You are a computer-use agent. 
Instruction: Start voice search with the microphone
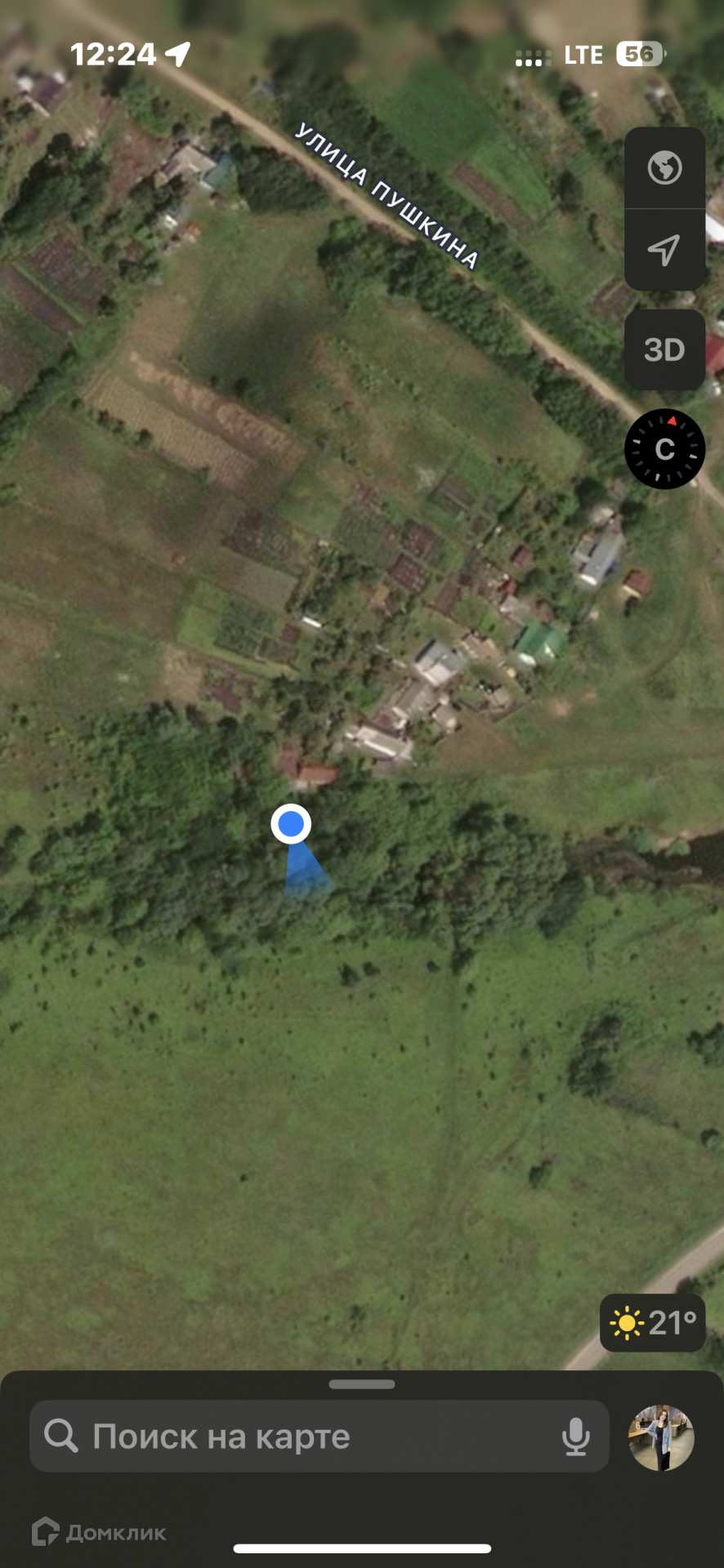pos(575,1437)
